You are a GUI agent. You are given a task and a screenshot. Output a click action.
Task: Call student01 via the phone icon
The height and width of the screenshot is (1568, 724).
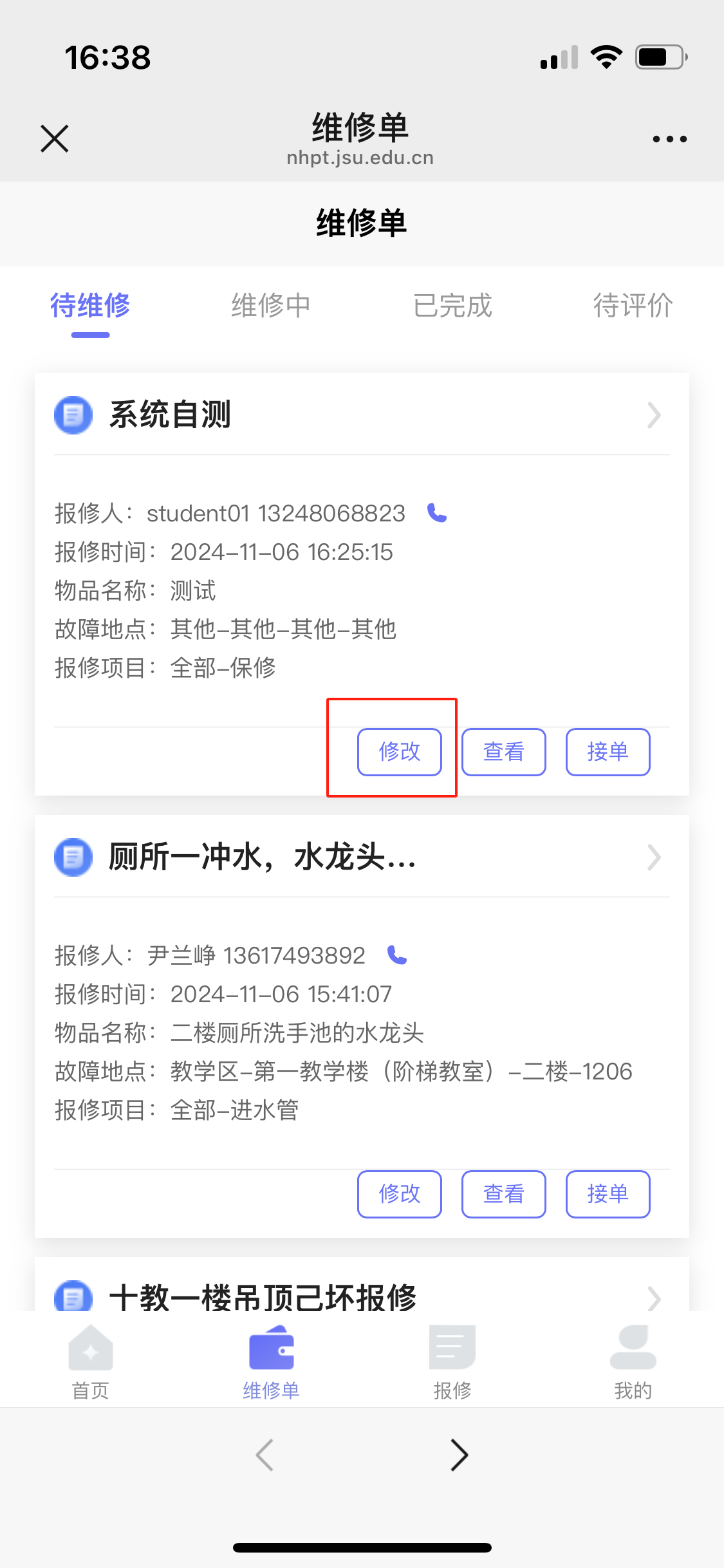pos(437,513)
